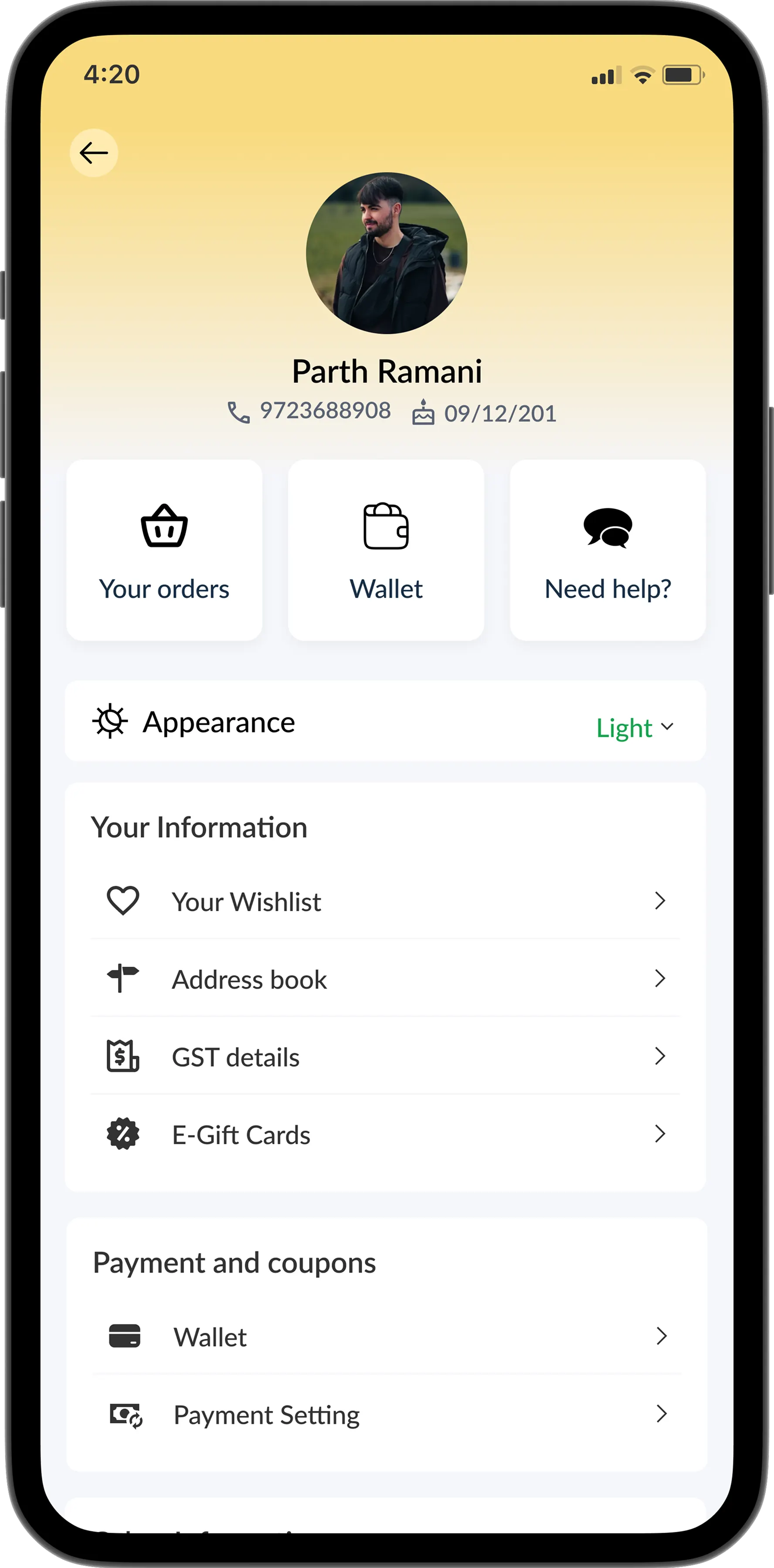Expand the Appearance Light dropdown

(x=635, y=727)
